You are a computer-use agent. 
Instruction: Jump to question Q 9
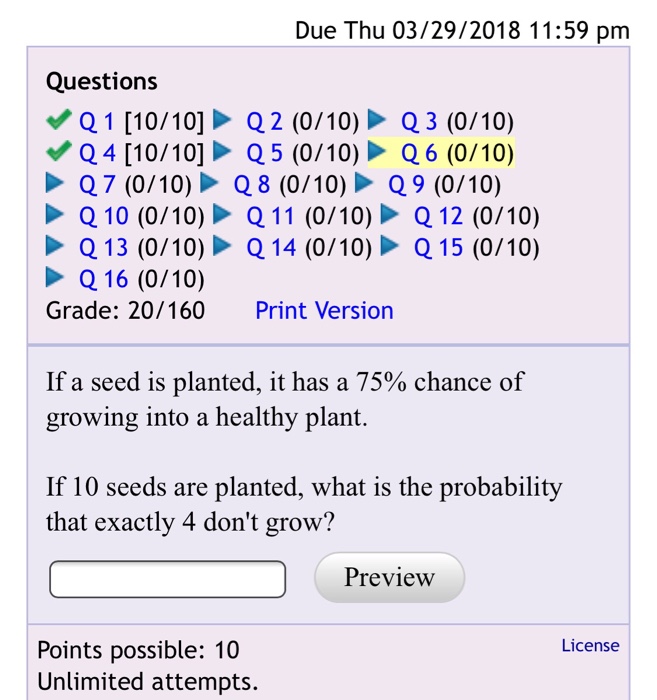click(x=406, y=185)
